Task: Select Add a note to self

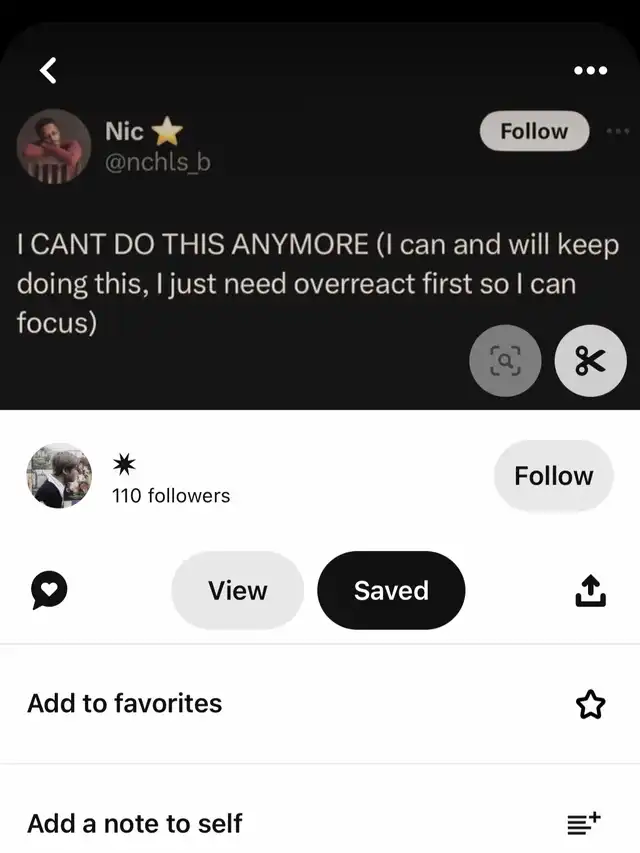Action: (x=320, y=823)
